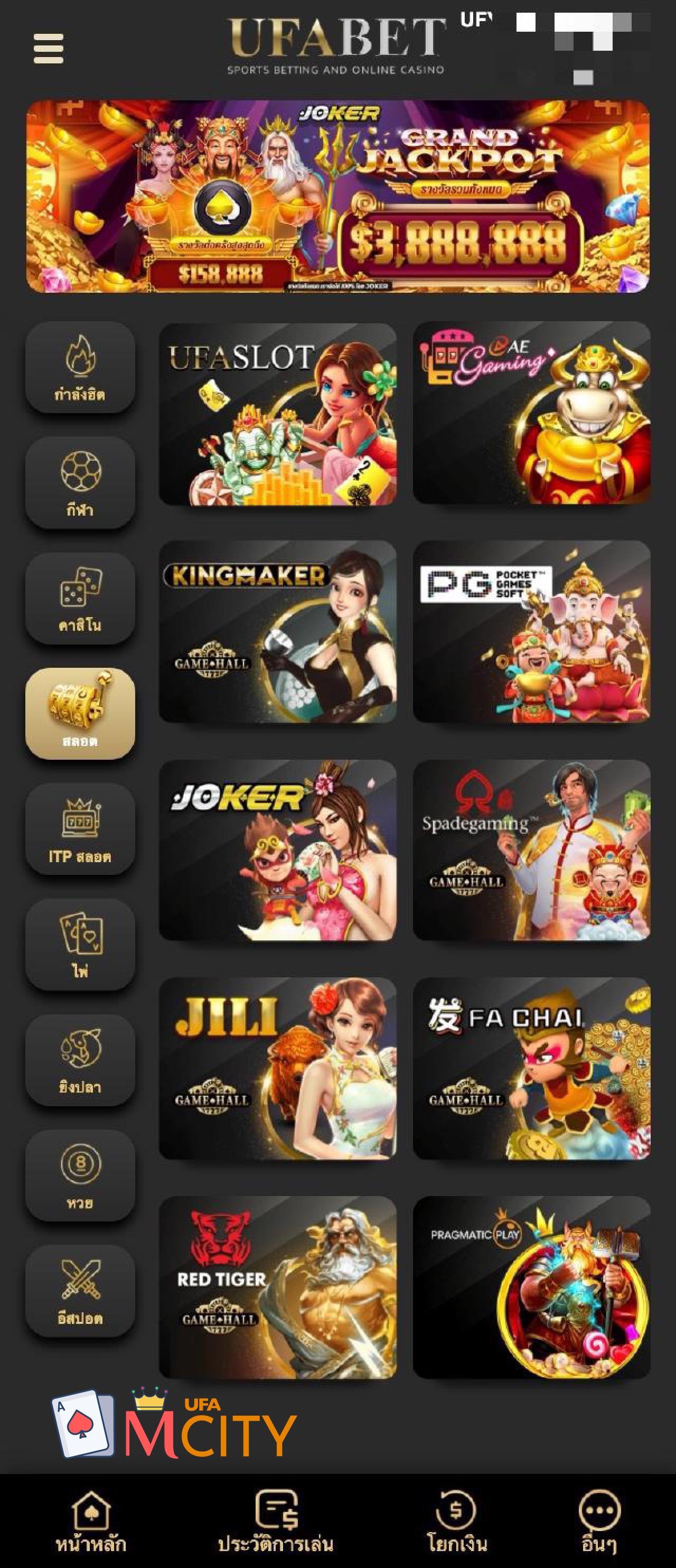
Task: Select the กำลังฮิต category
Action: coord(80,367)
